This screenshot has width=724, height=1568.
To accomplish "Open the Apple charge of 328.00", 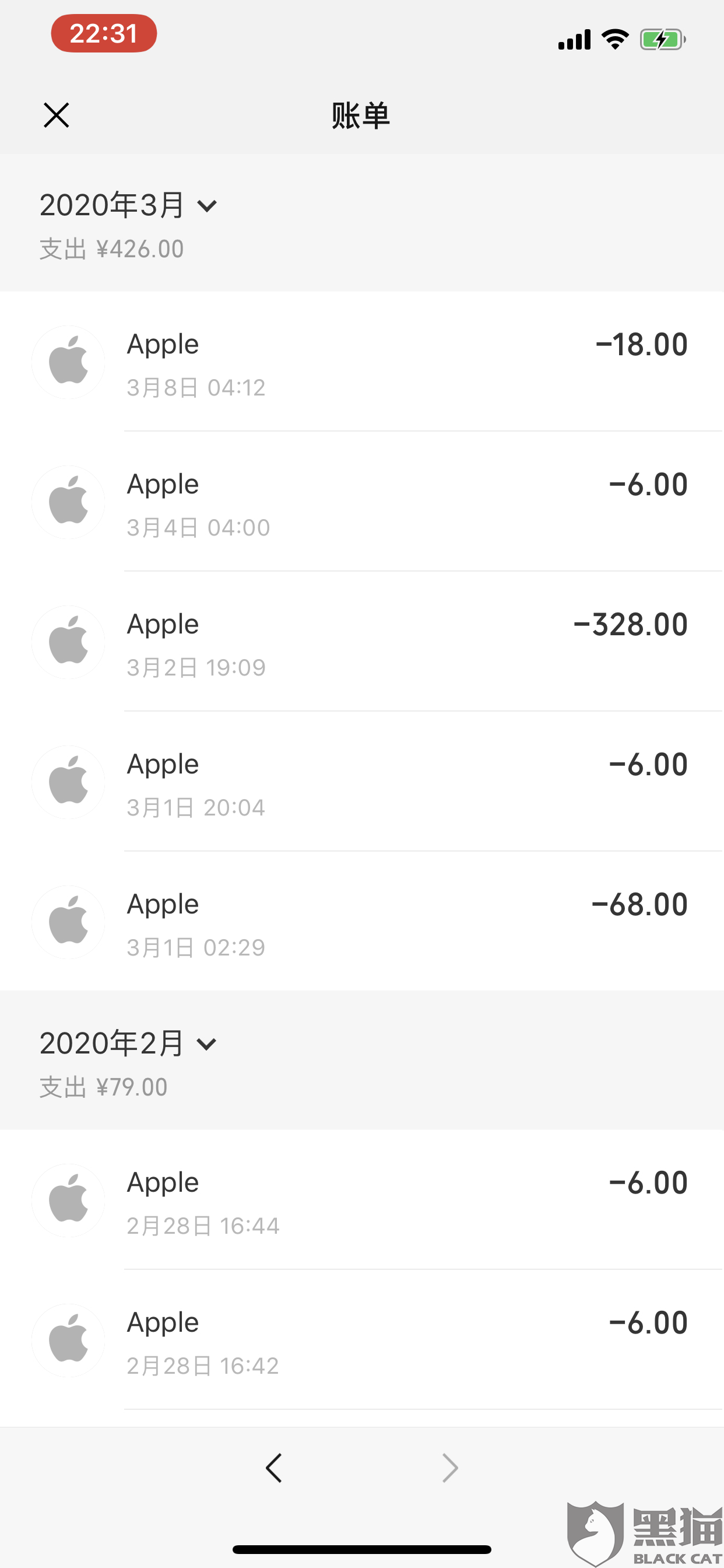I will (x=362, y=643).
